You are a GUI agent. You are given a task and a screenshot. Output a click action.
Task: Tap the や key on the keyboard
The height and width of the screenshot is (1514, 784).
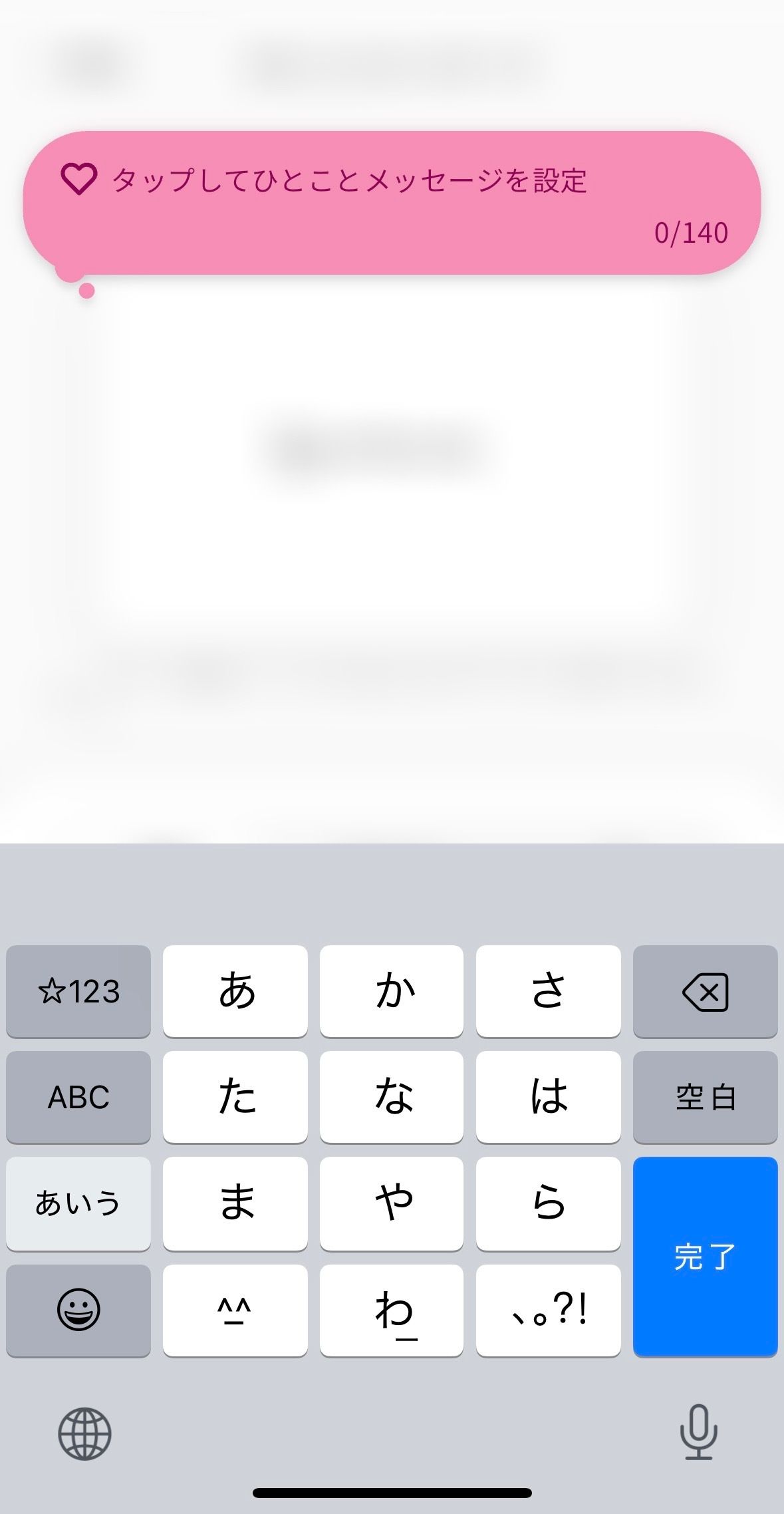pos(392,1204)
